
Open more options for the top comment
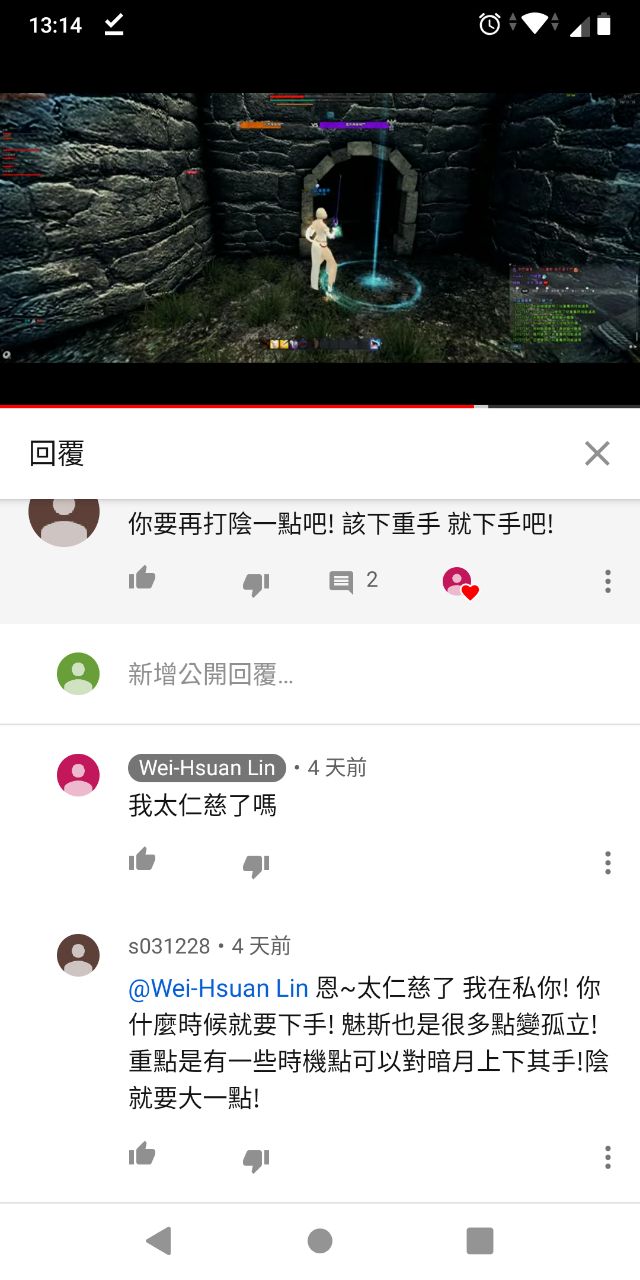click(x=607, y=582)
